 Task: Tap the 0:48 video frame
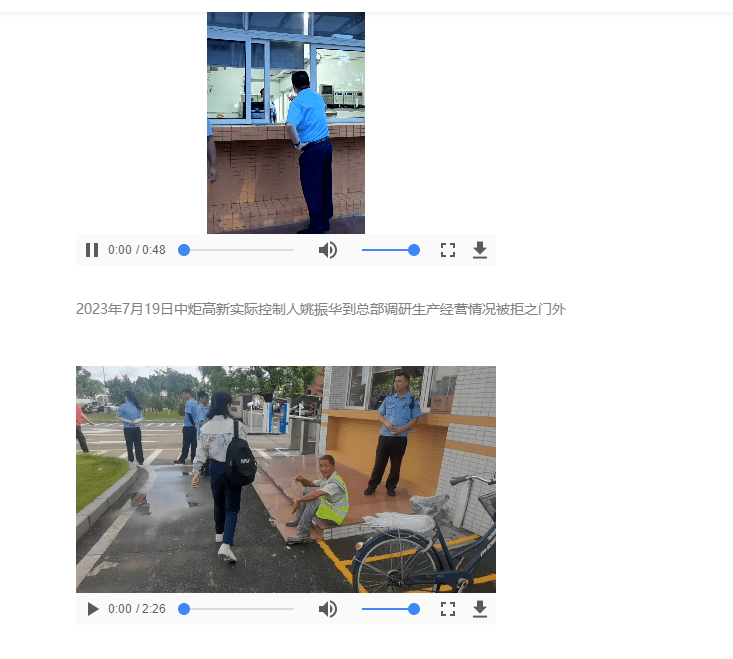pyautogui.click(x=285, y=122)
